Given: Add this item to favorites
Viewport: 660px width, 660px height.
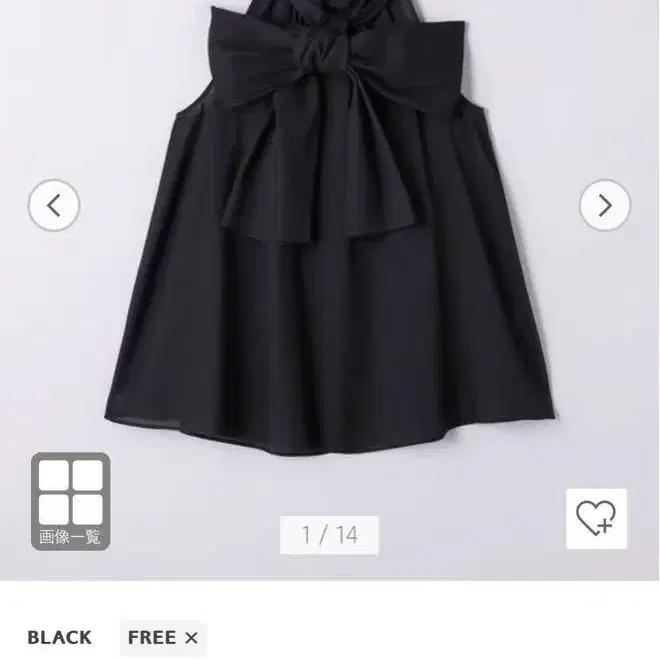Looking at the screenshot, I should click(x=596, y=518).
